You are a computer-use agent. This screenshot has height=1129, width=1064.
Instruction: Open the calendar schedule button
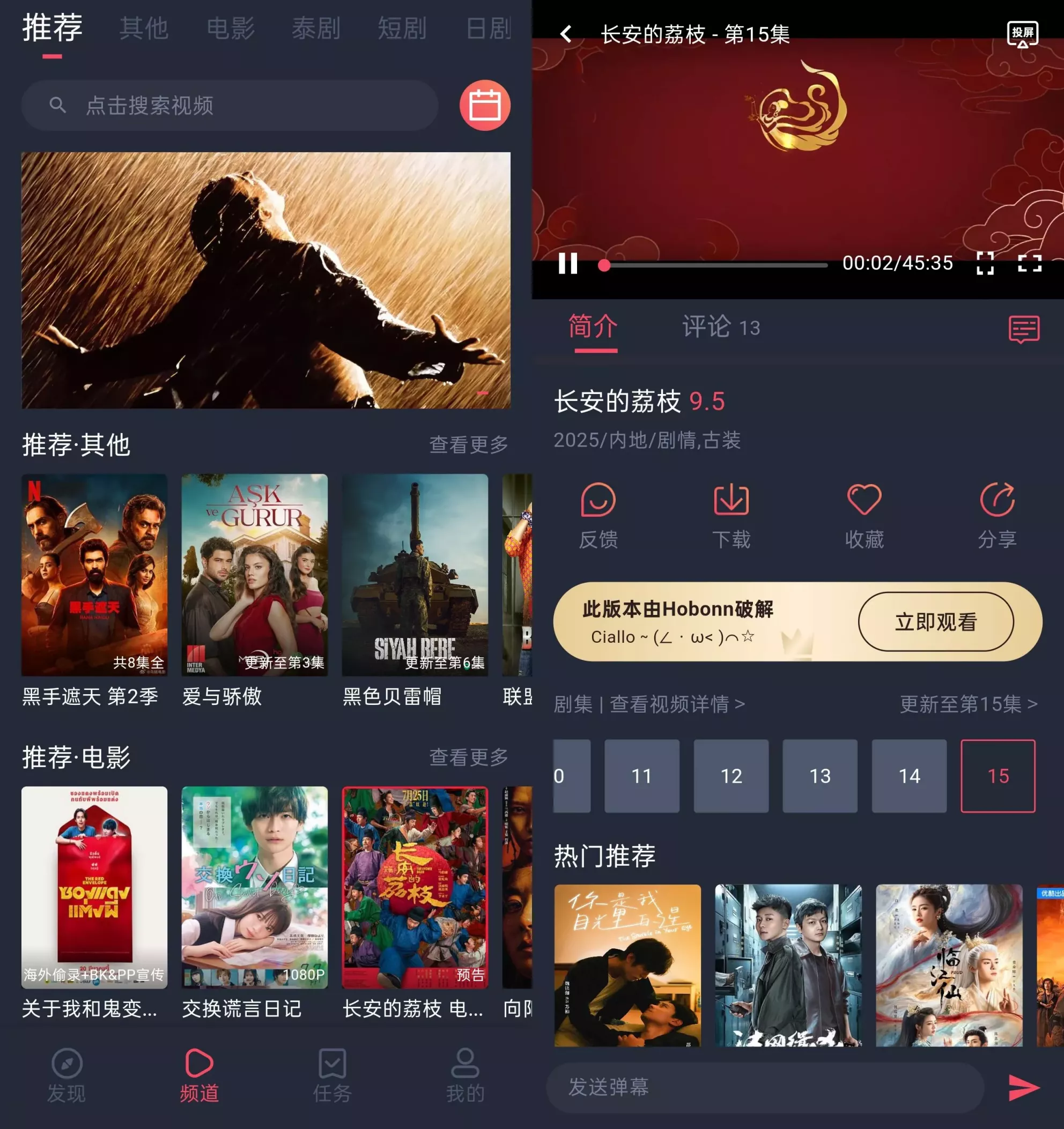coord(485,106)
